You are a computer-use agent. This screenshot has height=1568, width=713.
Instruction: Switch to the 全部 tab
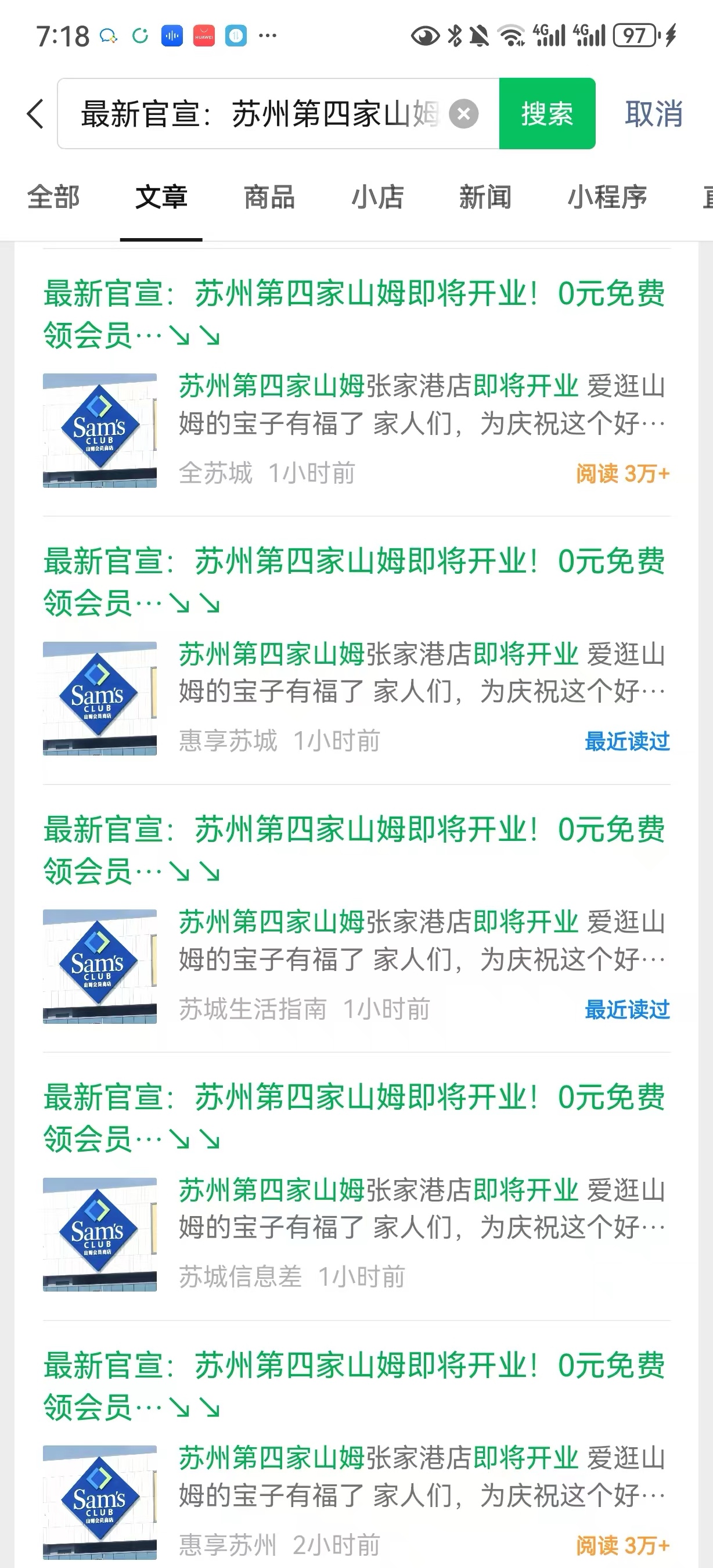(x=53, y=197)
